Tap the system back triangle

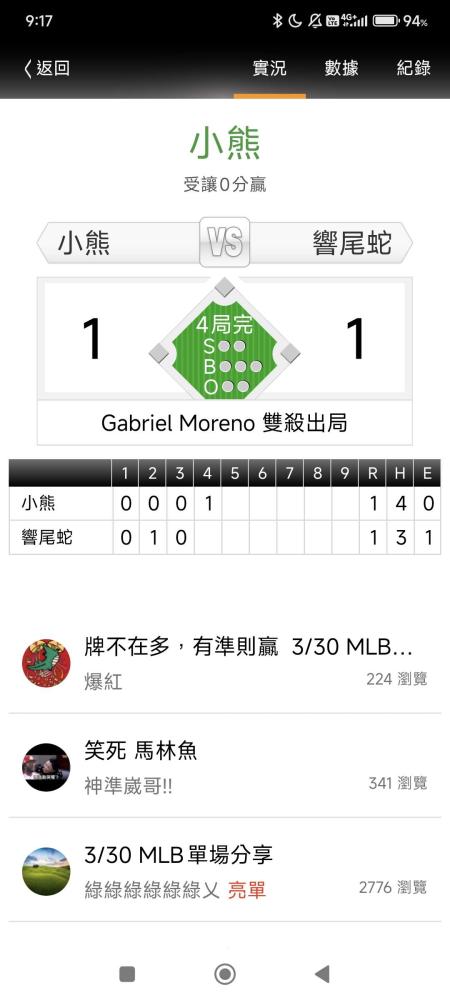pyautogui.click(x=323, y=974)
